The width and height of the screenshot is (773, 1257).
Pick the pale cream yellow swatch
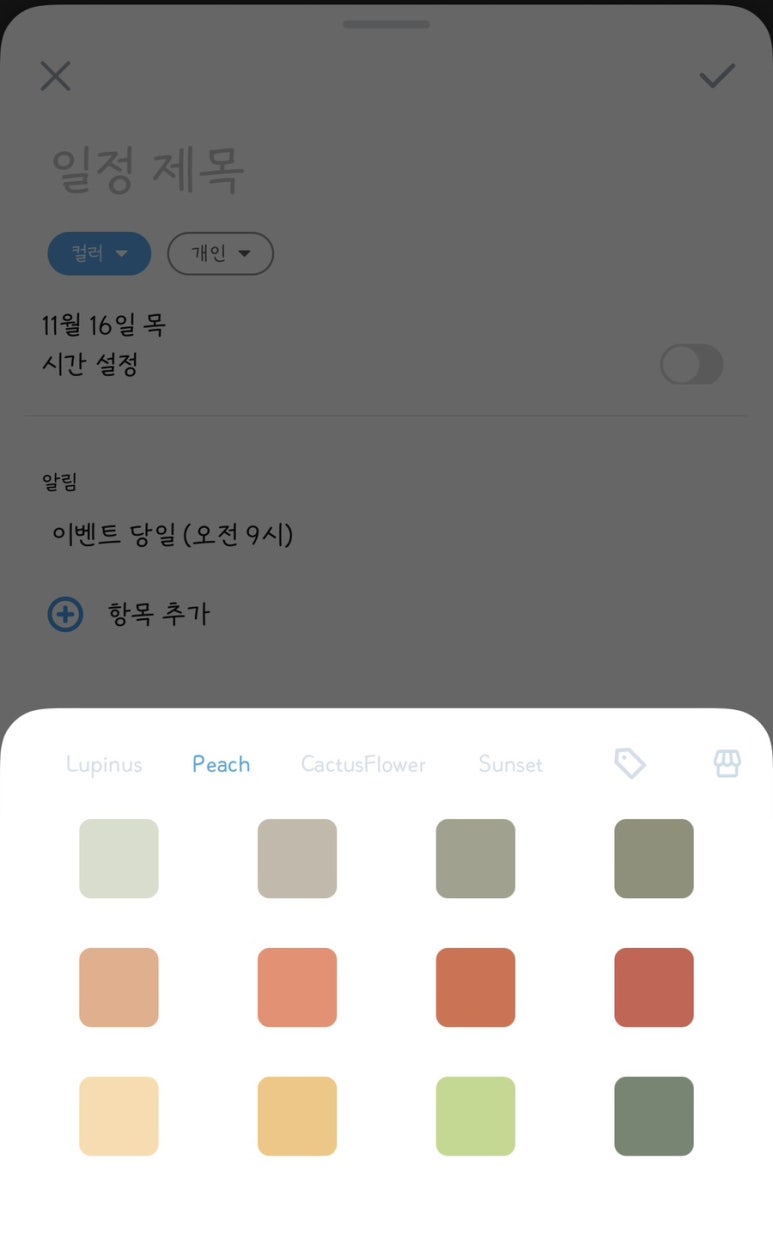119,1116
